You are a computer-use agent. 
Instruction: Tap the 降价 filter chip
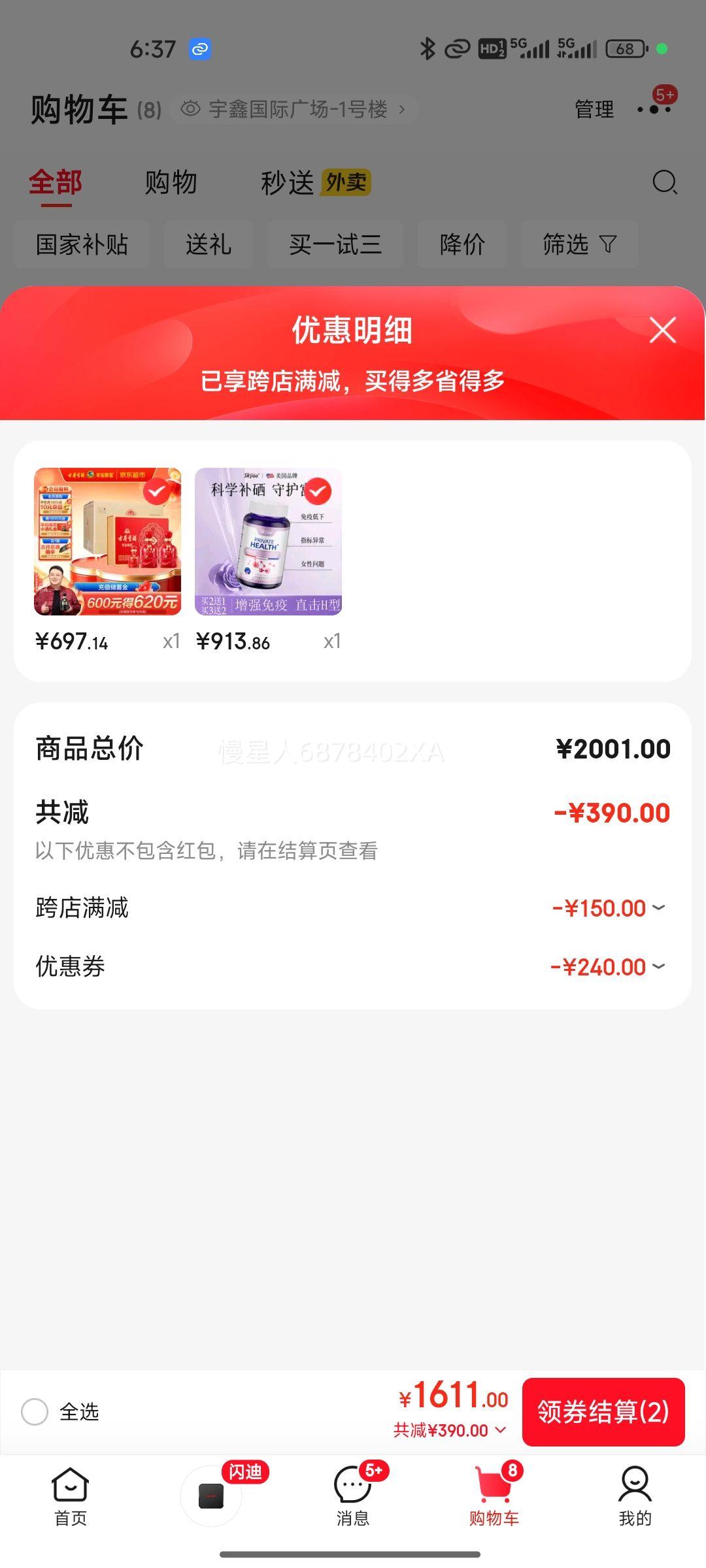461,245
